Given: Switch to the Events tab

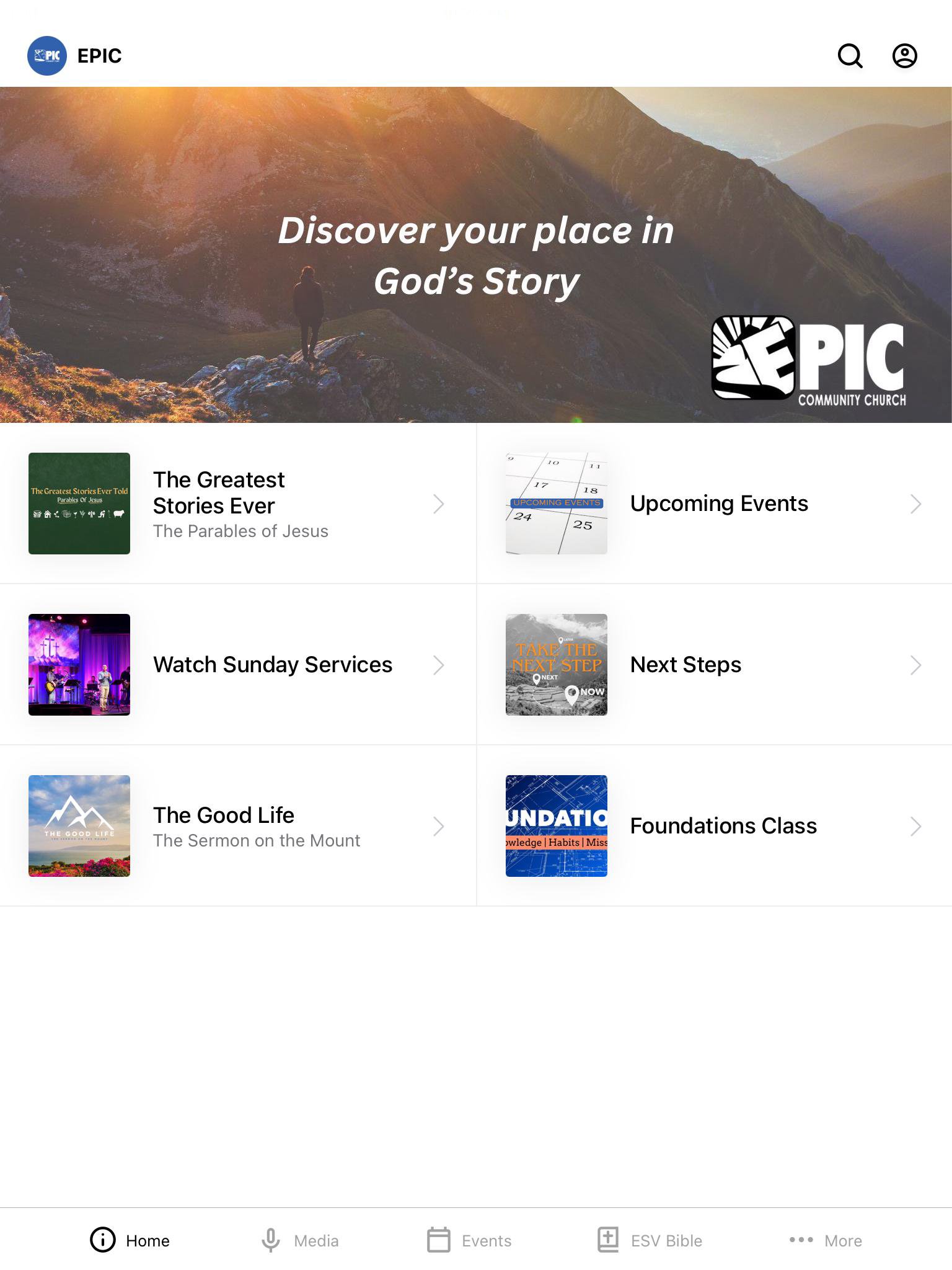Looking at the screenshot, I should pyautogui.click(x=470, y=1240).
